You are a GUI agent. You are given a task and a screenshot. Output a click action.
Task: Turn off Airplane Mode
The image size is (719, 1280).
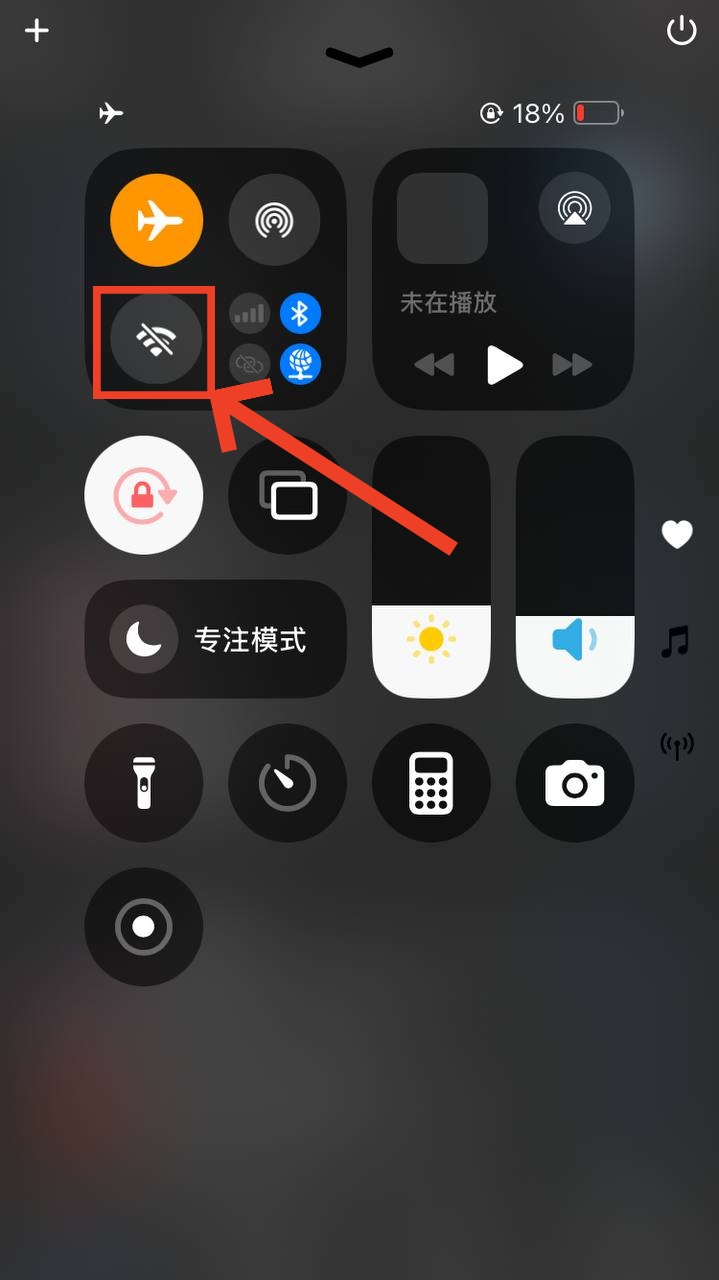(156, 221)
